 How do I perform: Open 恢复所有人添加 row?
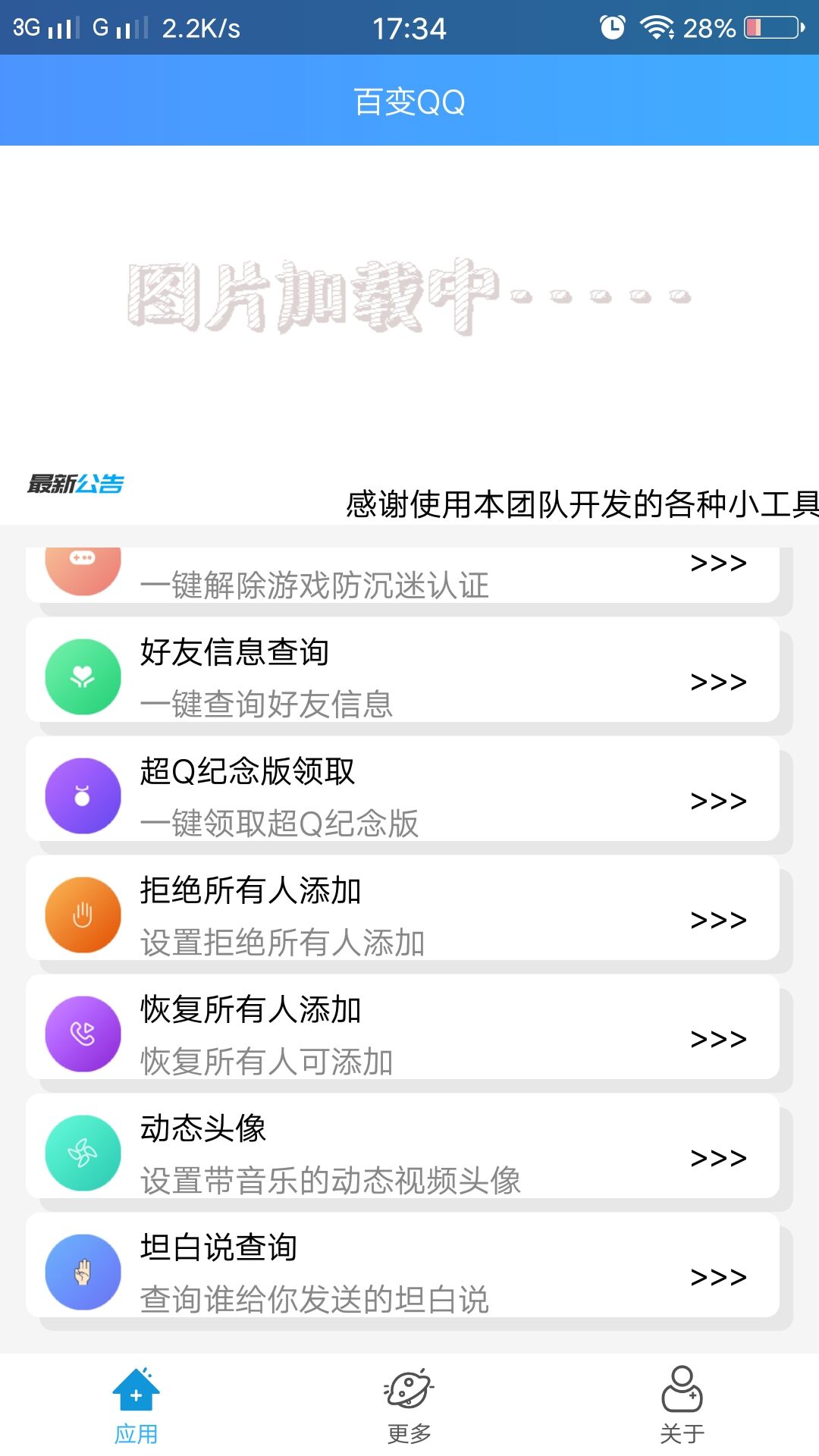point(403,1028)
